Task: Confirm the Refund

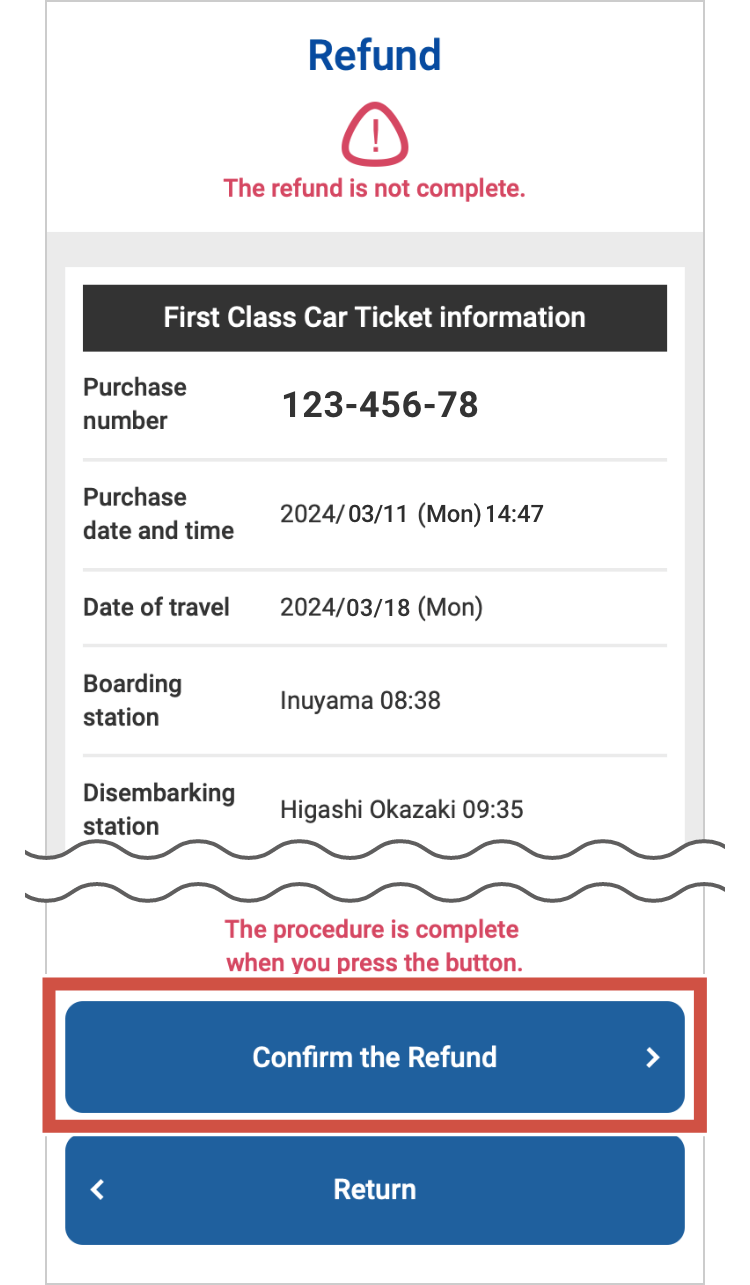Action: pyautogui.click(x=374, y=1057)
